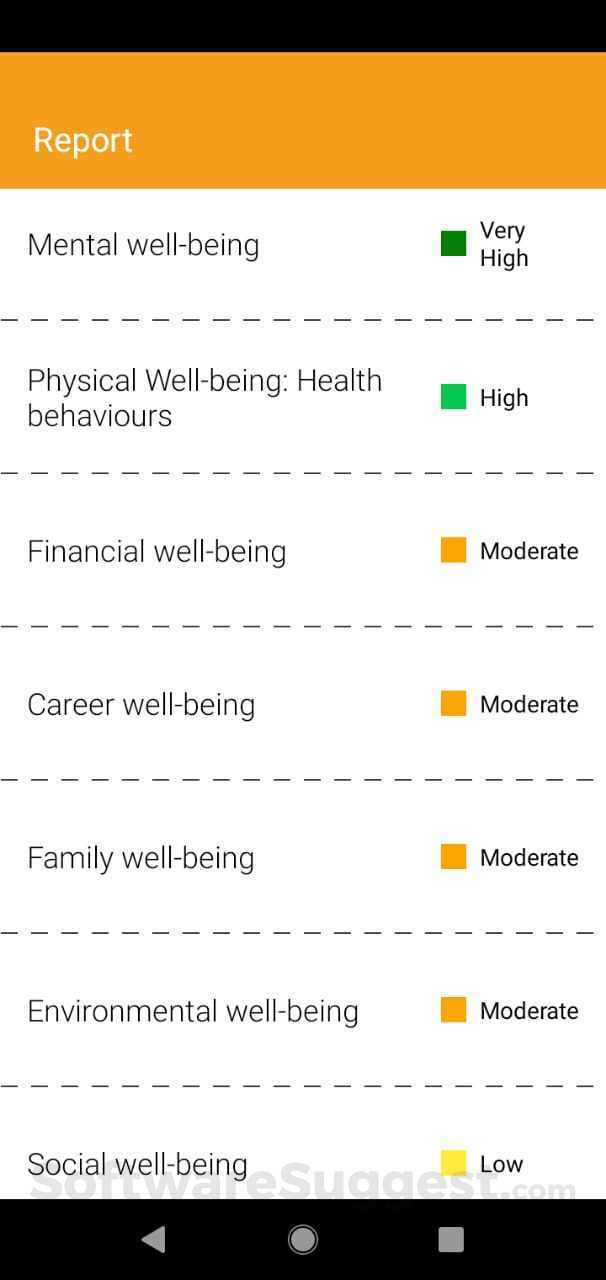606x1280 pixels.
Task: Open the recent apps overview
Action: [451, 1240]
